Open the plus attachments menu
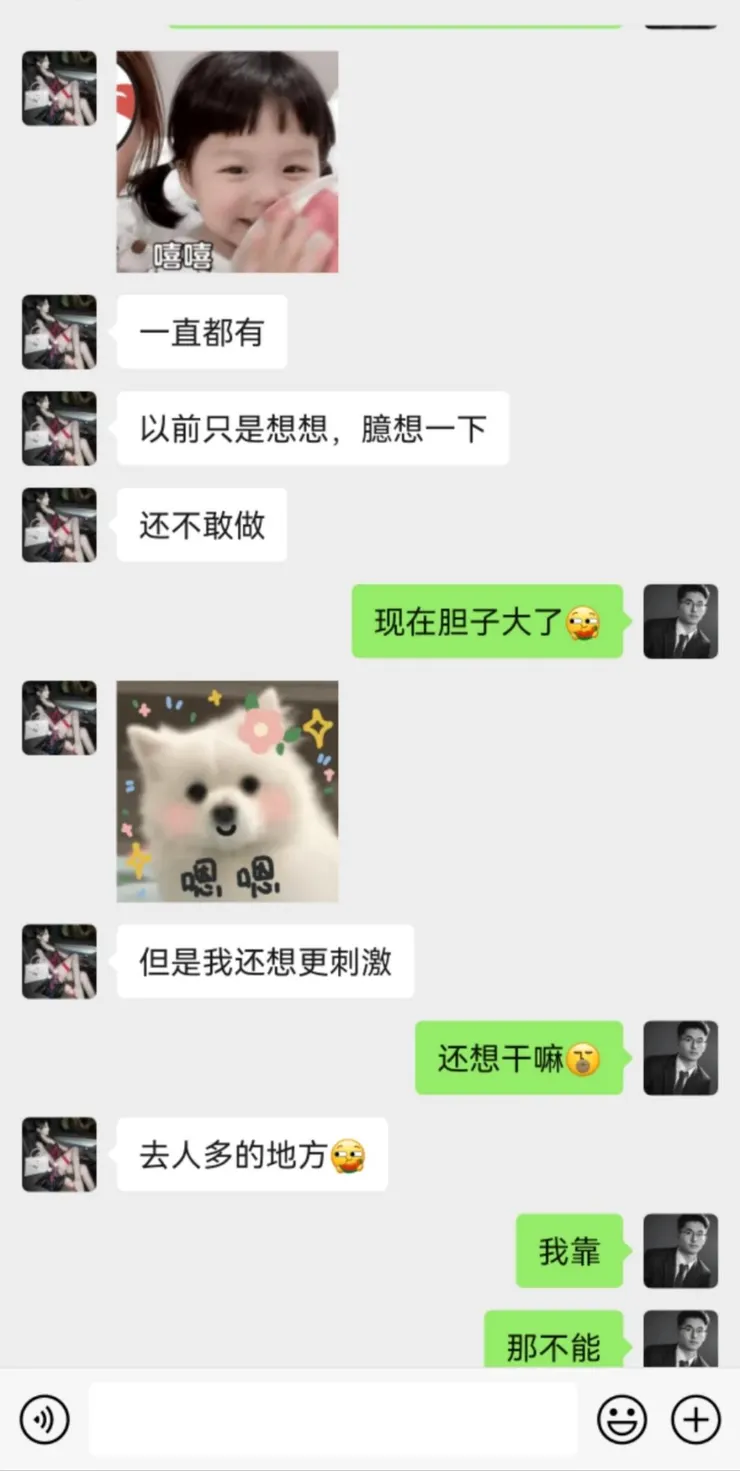Viewport: 740px width, 1471px height. pos(696,1419)
